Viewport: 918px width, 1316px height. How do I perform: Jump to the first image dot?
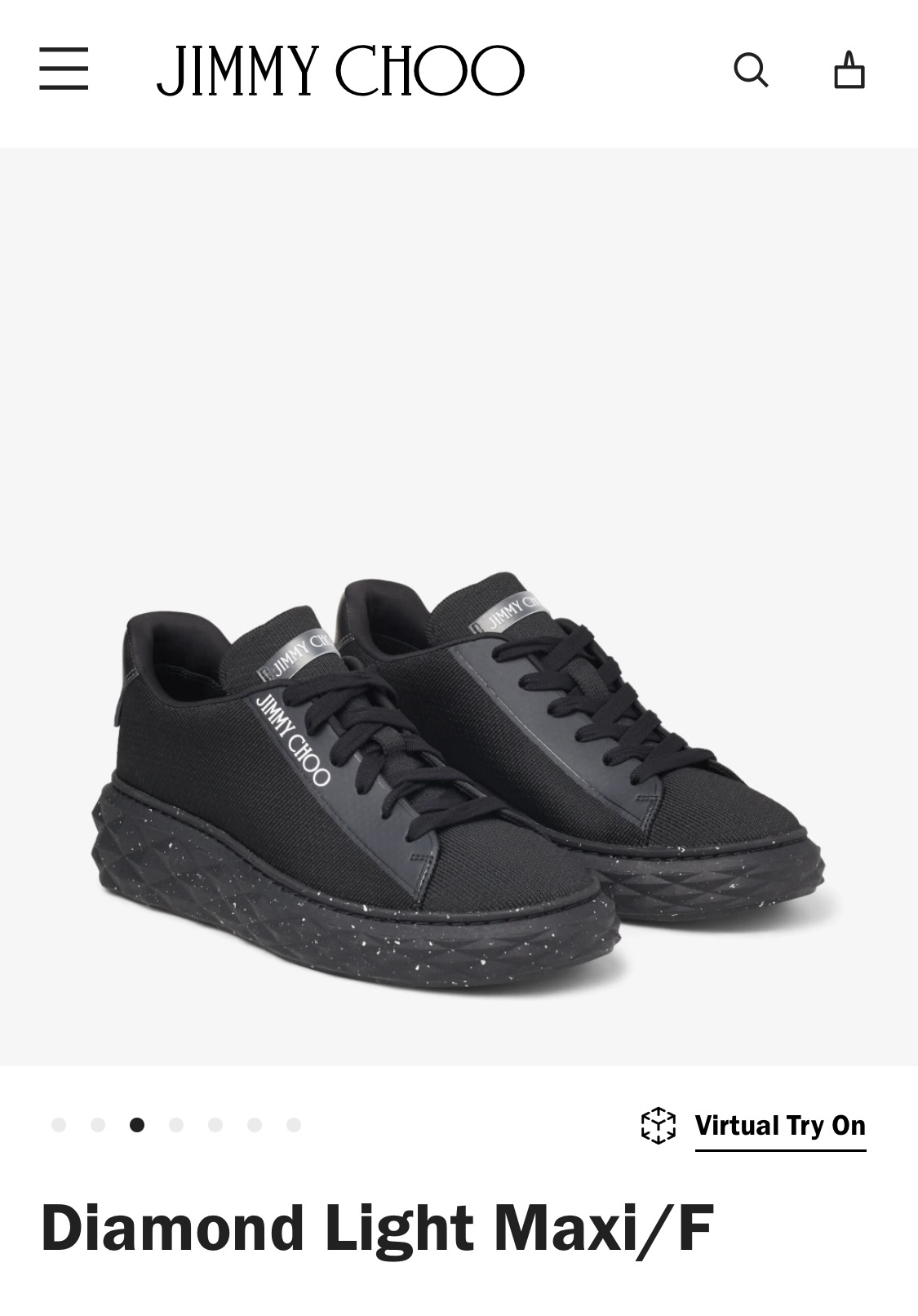(59, 1126)
